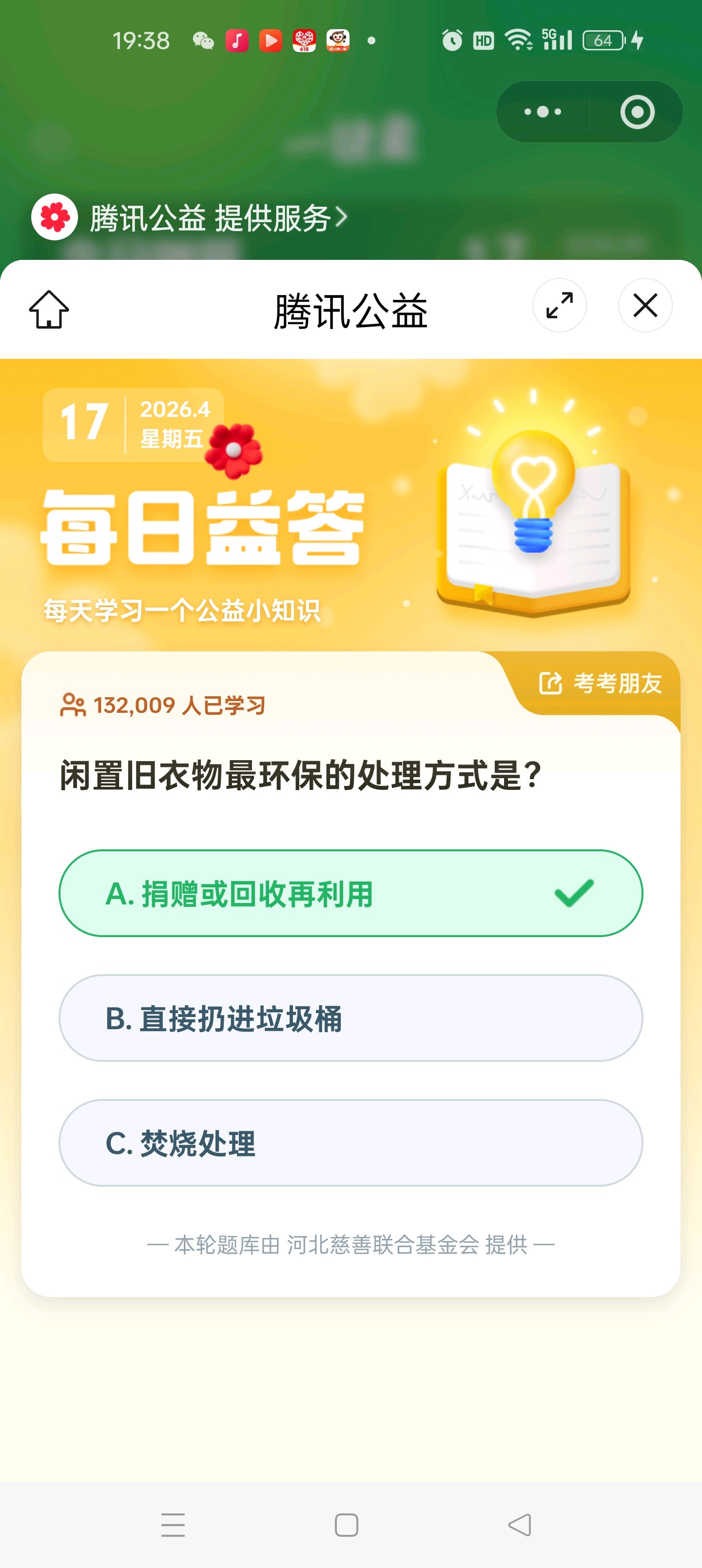
Task: Open recent apps from navigation bar
Action: coord(173,1525)
